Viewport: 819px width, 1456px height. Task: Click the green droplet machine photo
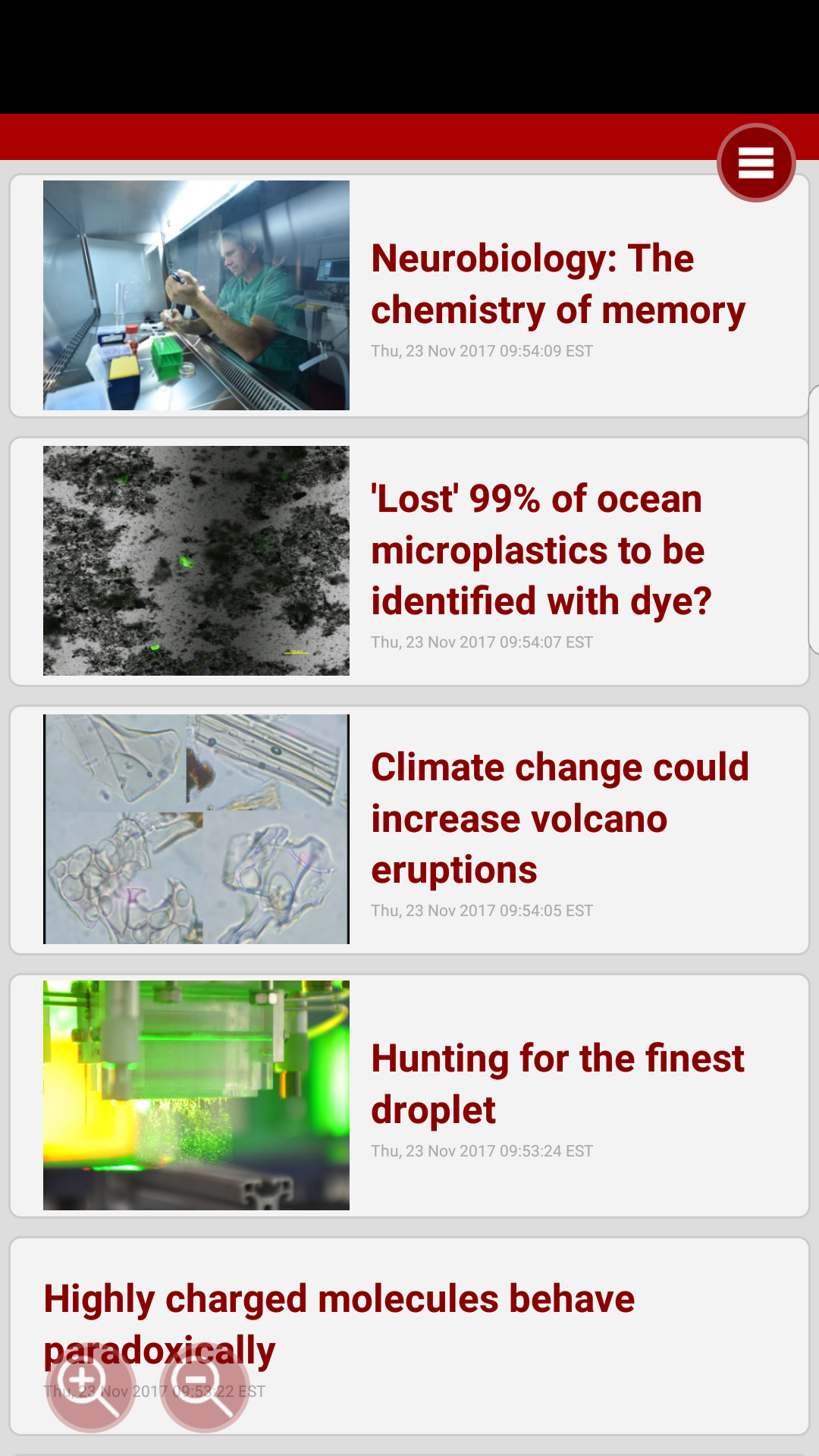pos(196,1095)
